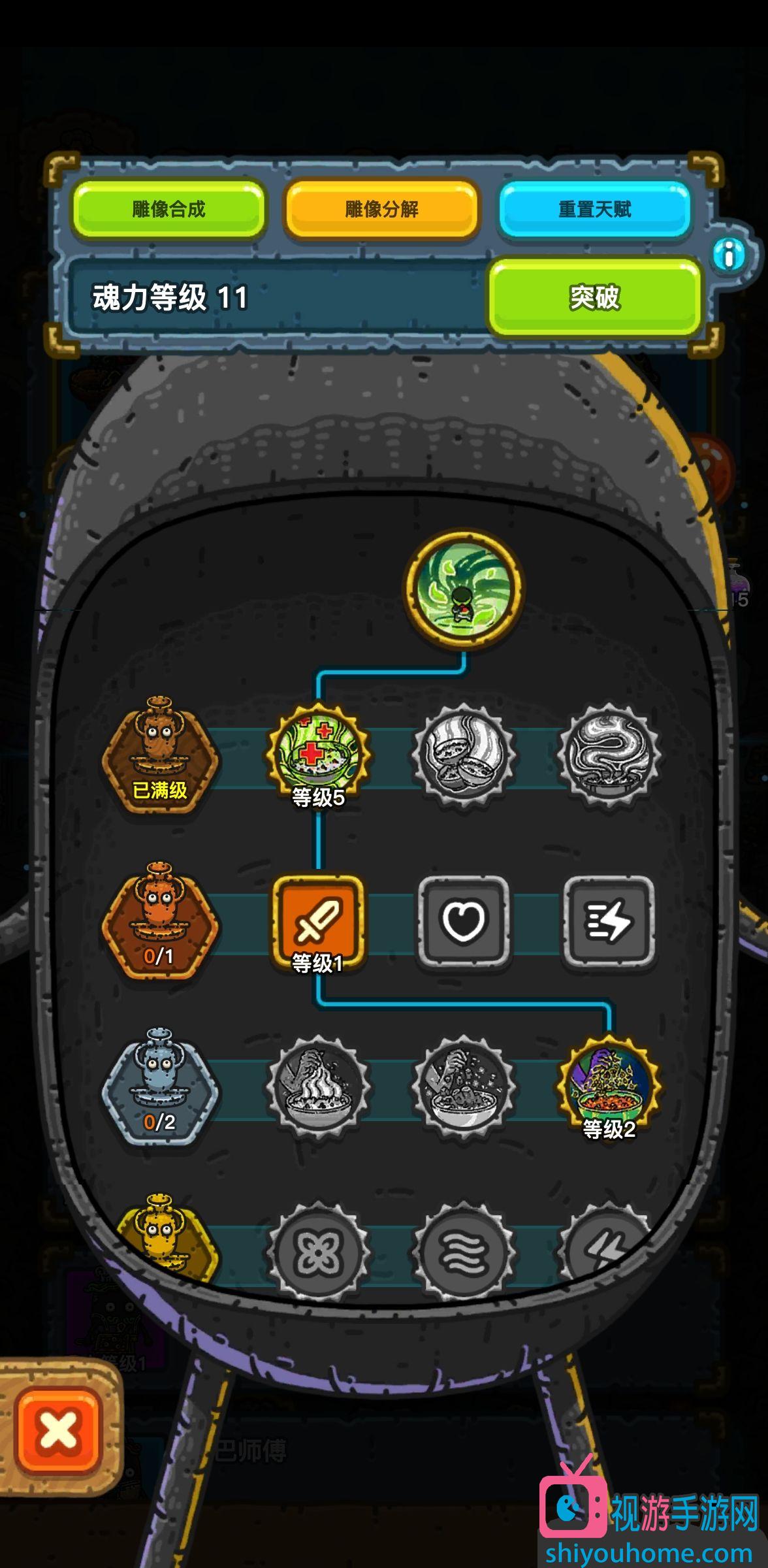Viewport: 768px width, 1568px height.
Task: Select the locked wavy lines talent badge
Action: [464, 1252]
